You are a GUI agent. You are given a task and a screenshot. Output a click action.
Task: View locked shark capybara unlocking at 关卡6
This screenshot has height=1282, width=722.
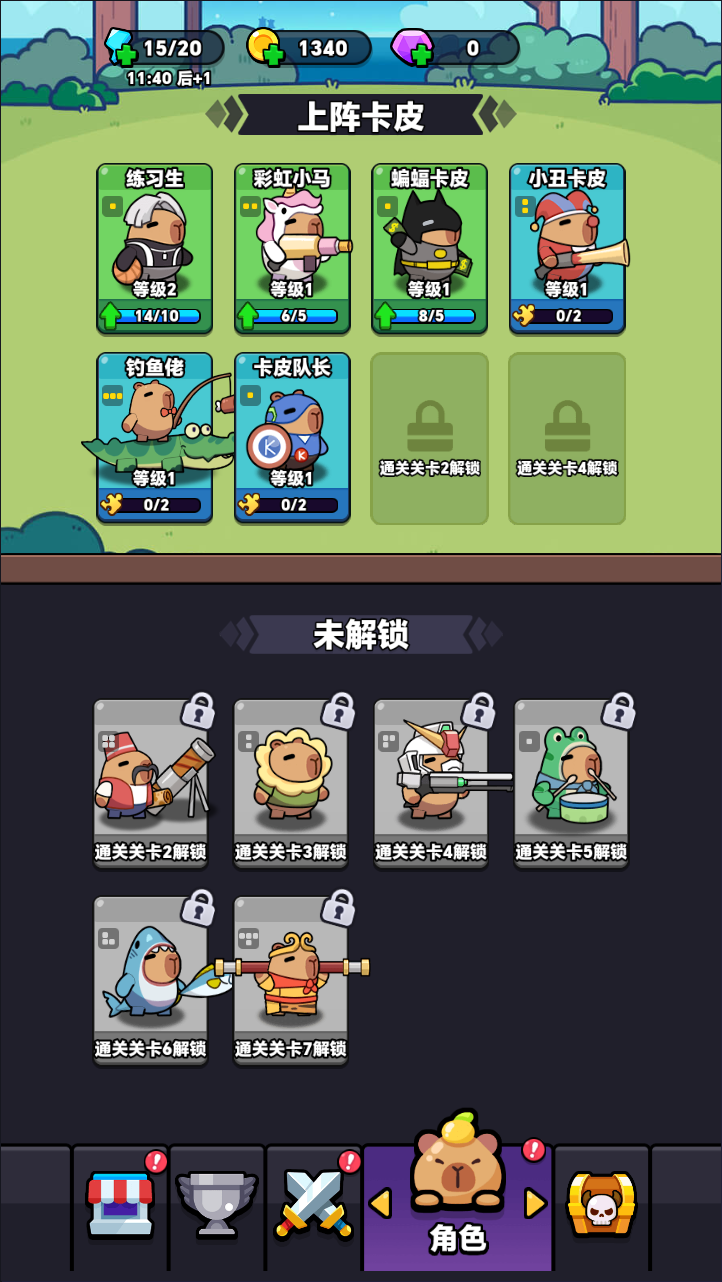click(151, 979)
